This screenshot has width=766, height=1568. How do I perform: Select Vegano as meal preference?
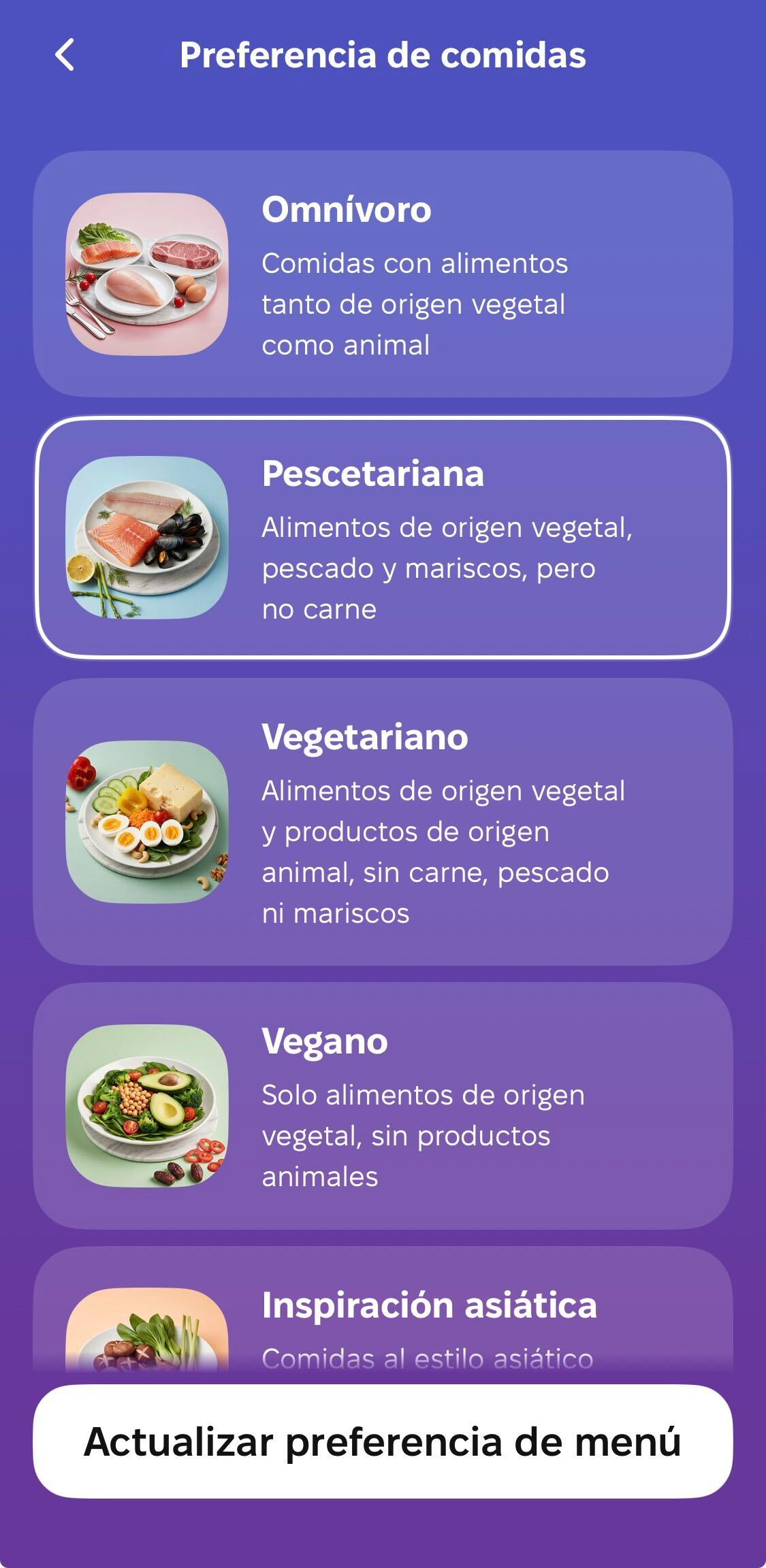click(383, 1106)
